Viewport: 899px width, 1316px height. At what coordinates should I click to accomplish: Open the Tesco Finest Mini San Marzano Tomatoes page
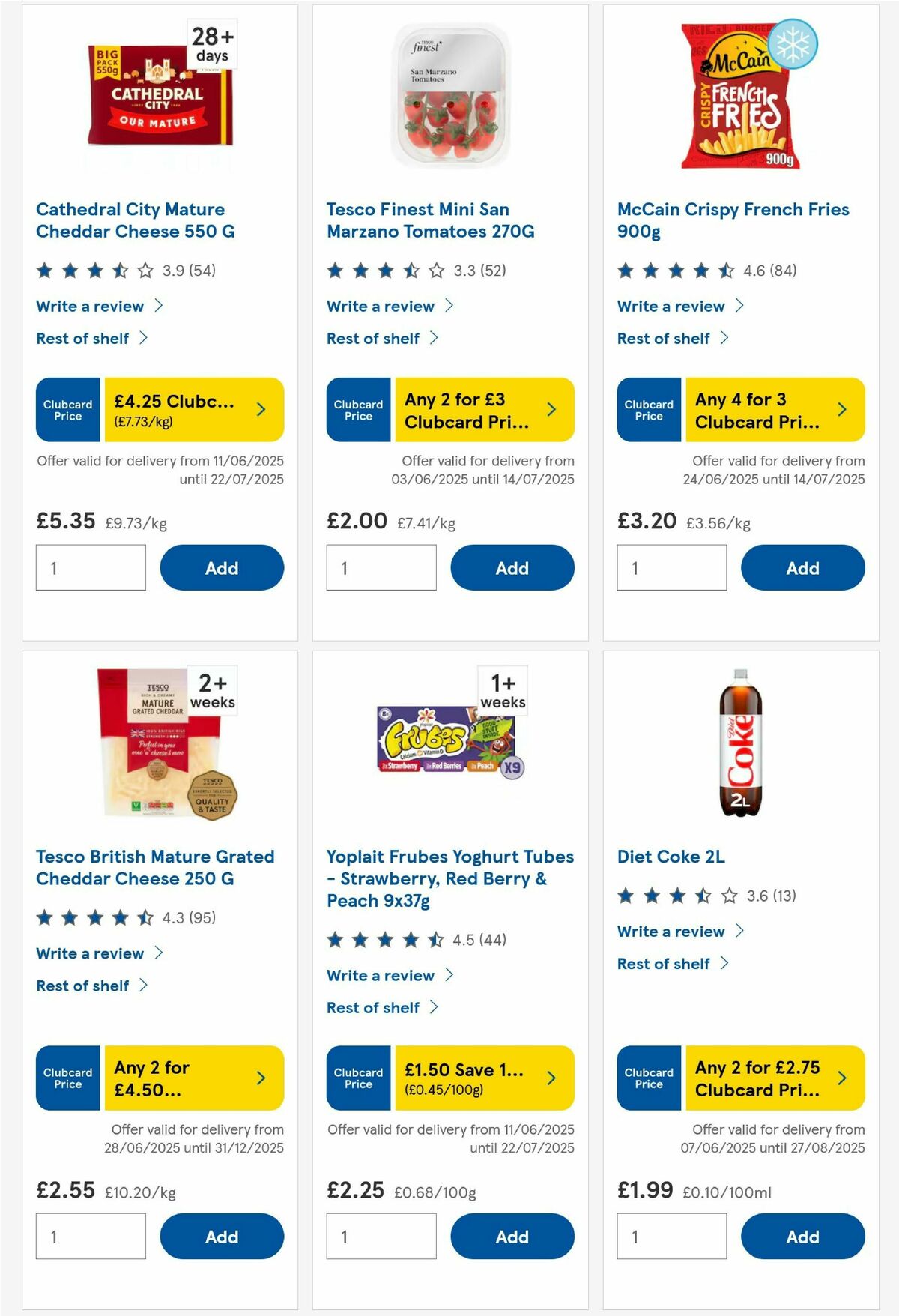tap(429, 220)
